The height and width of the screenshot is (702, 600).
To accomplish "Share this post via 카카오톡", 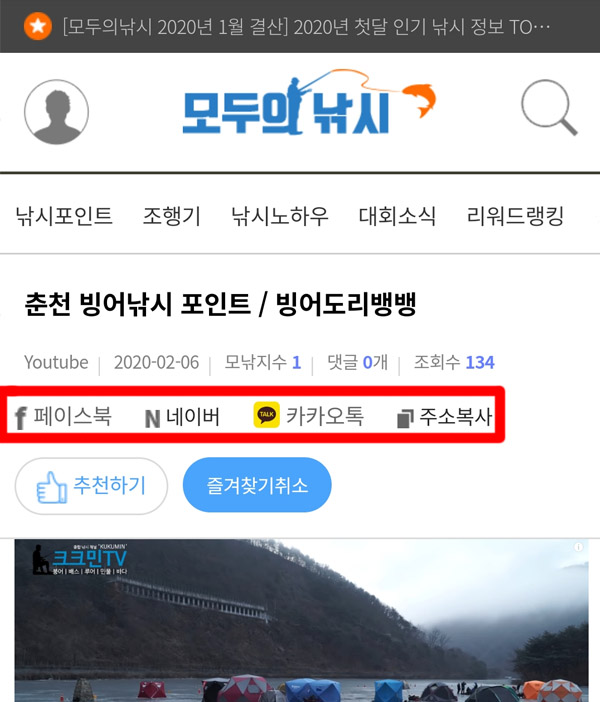I will (x=308, y=417).
